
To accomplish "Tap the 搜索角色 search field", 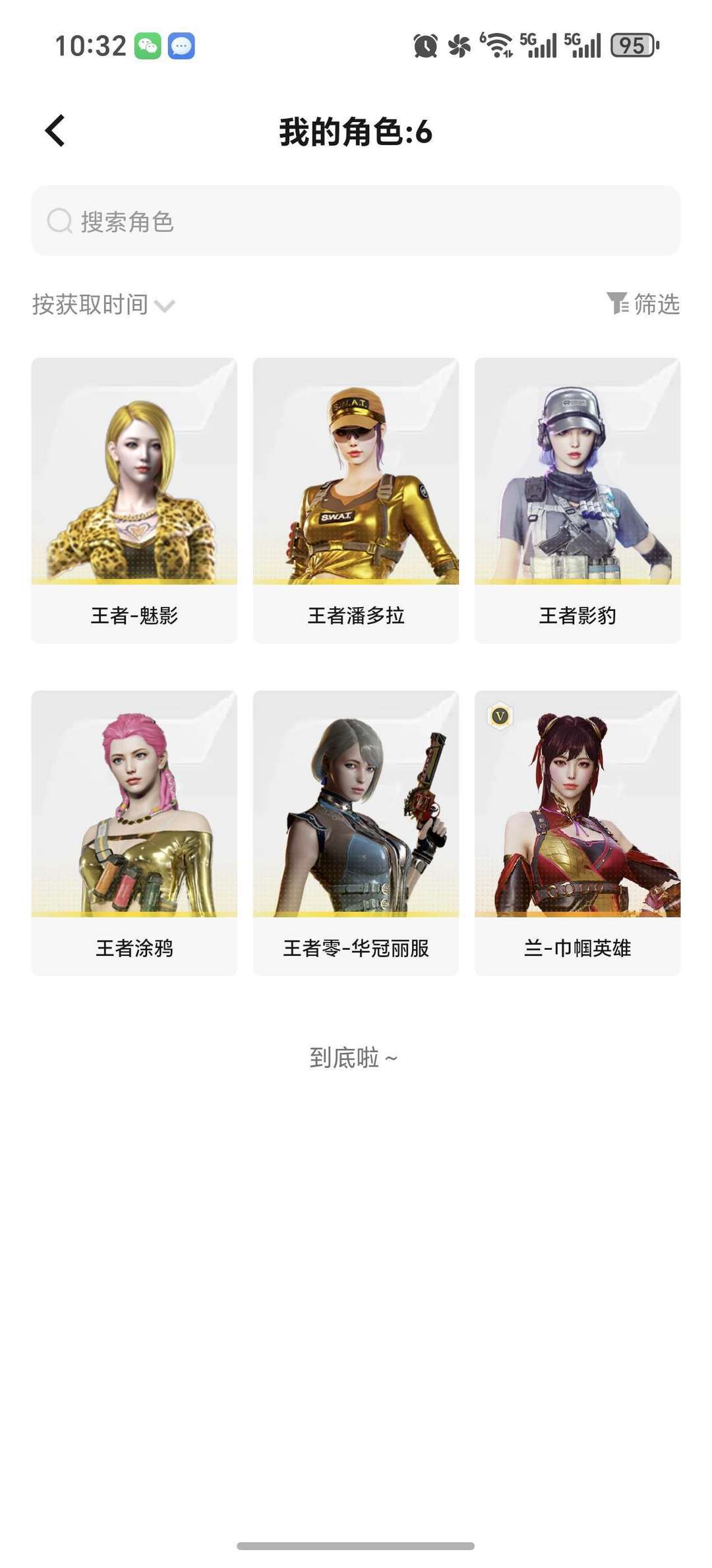I will [x=356, y=221].
